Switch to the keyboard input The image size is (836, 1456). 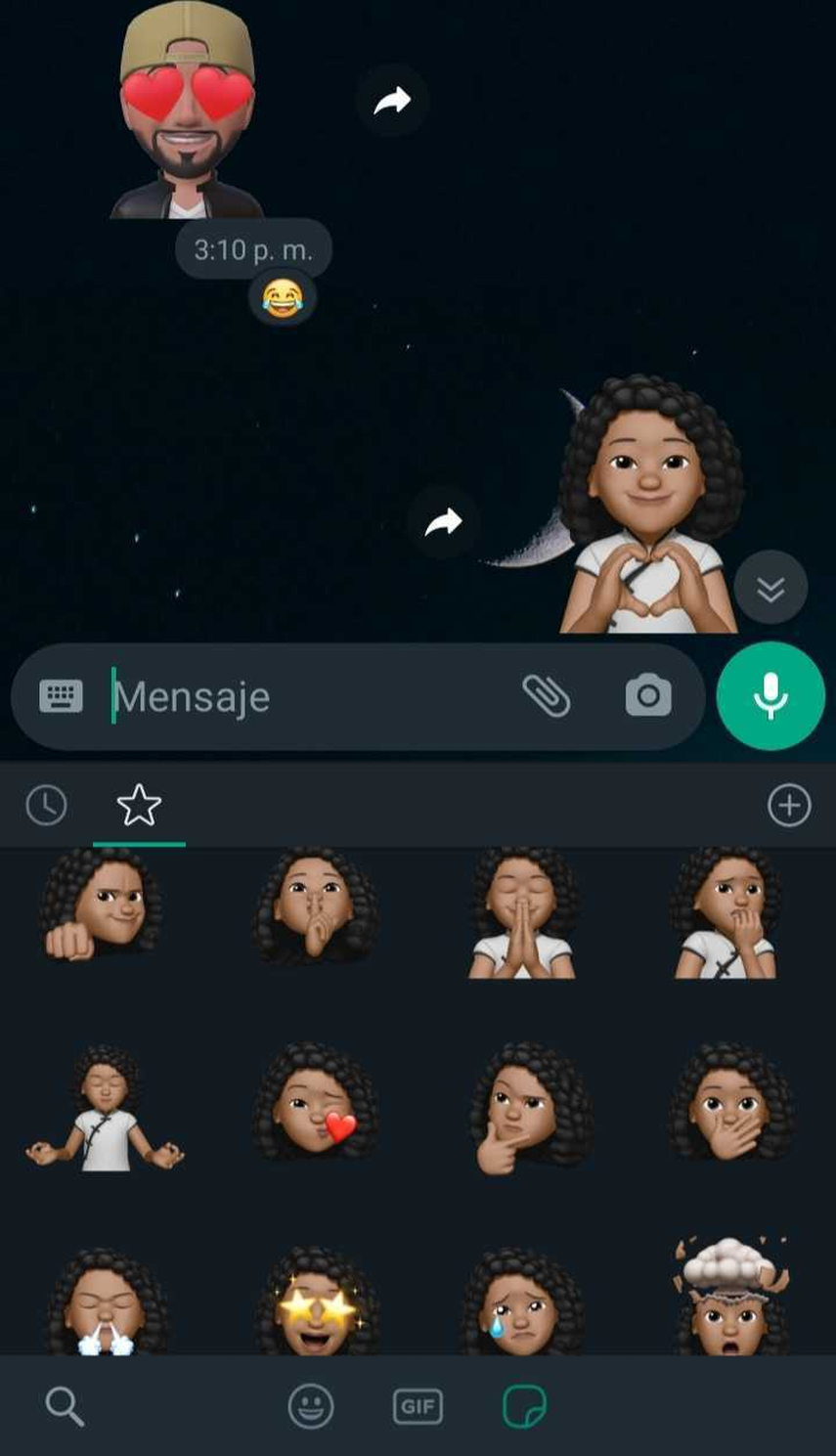click(x=61, y=696)
